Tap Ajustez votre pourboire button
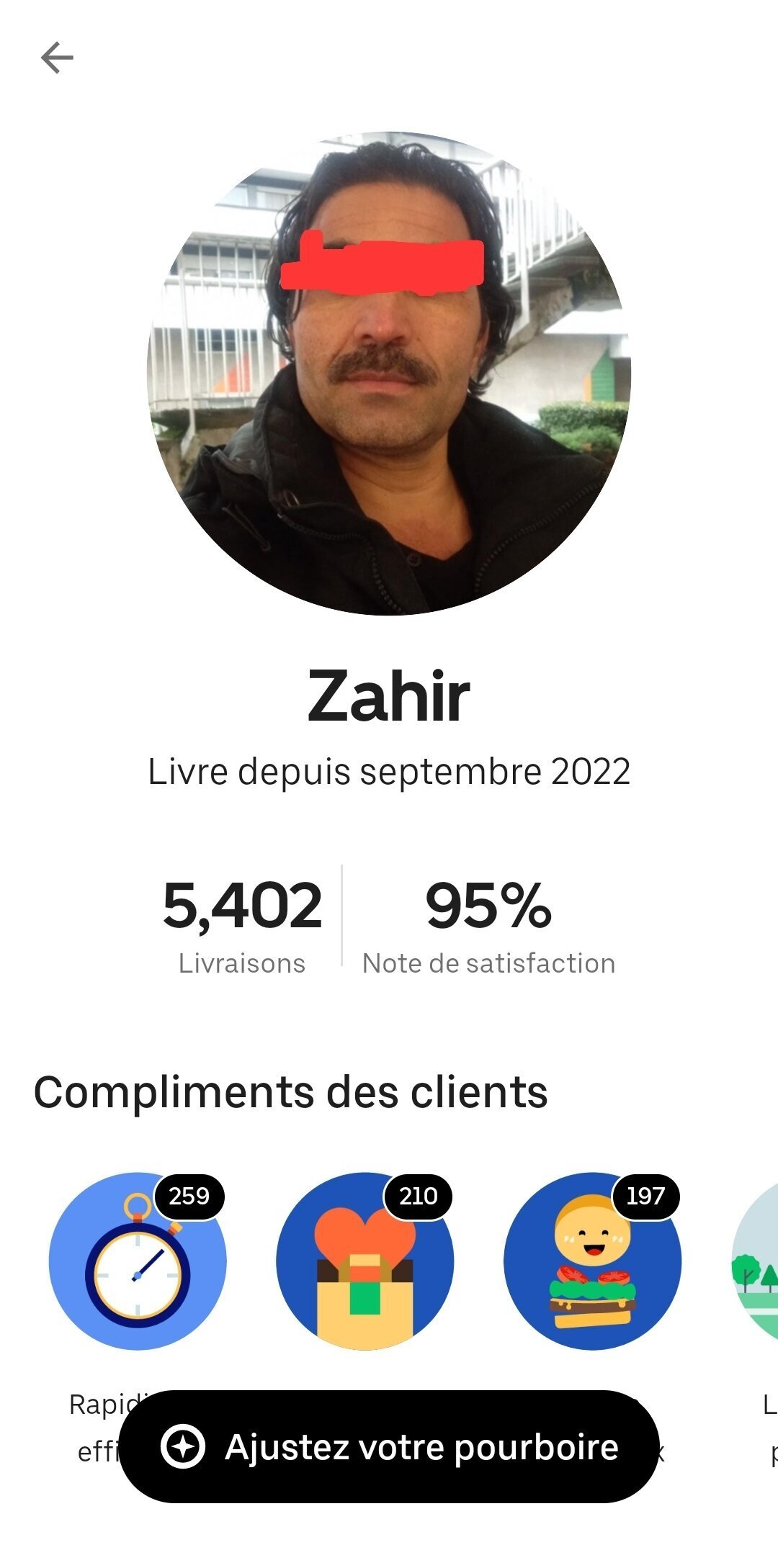Viewport: 778px width, 1568px height. (x=389, y=1446)
